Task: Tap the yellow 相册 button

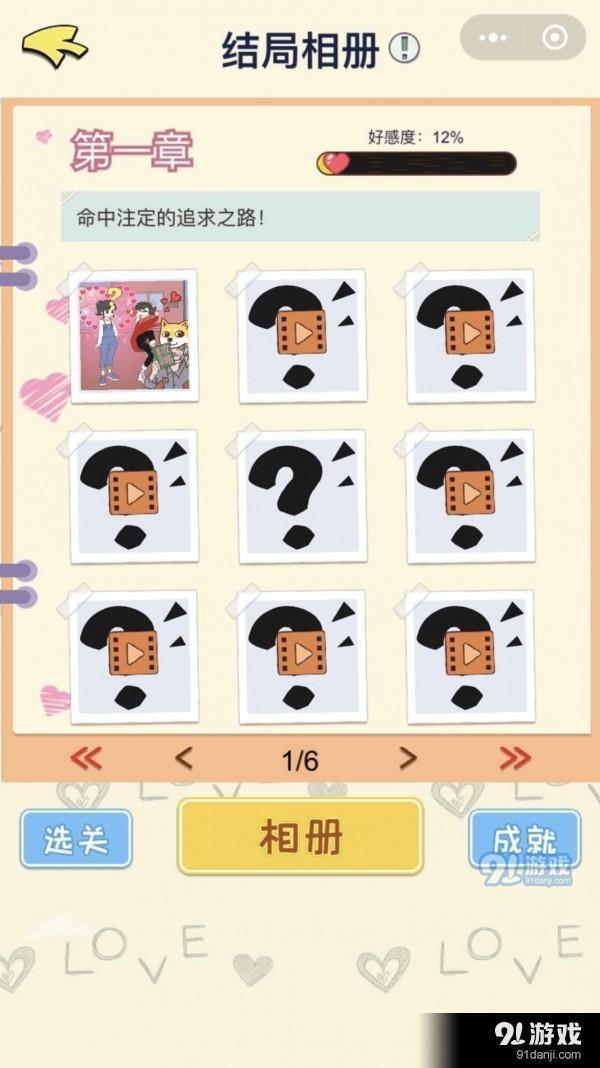Action: (x=300, y=837)
